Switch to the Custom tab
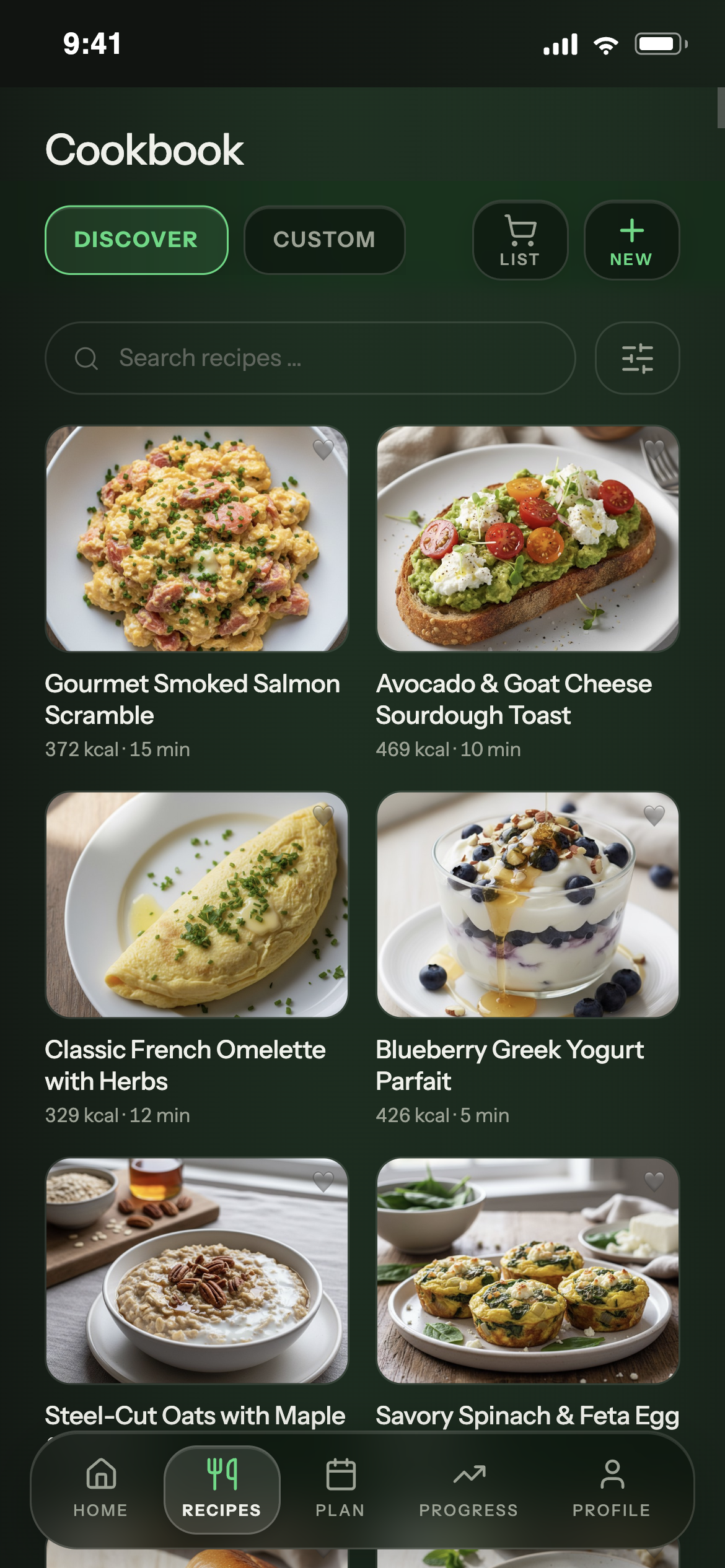Viewport: 725px width, 1568px height. click(324, 240)
